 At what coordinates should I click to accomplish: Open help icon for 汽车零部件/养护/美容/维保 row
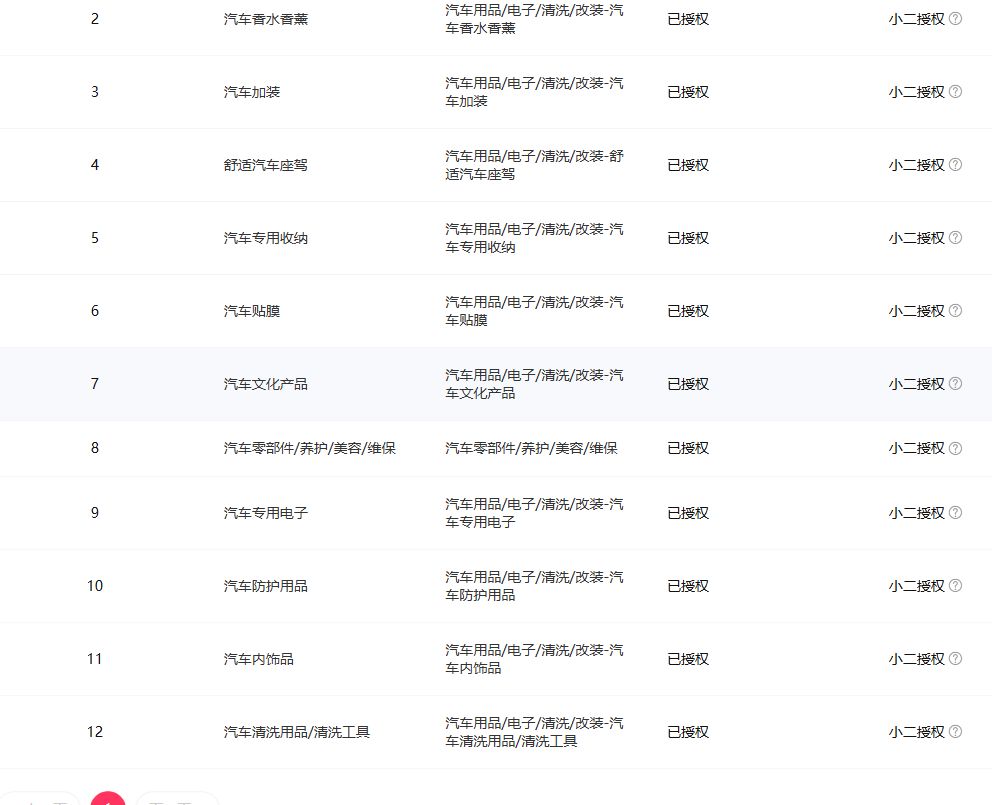coord(955,448)
